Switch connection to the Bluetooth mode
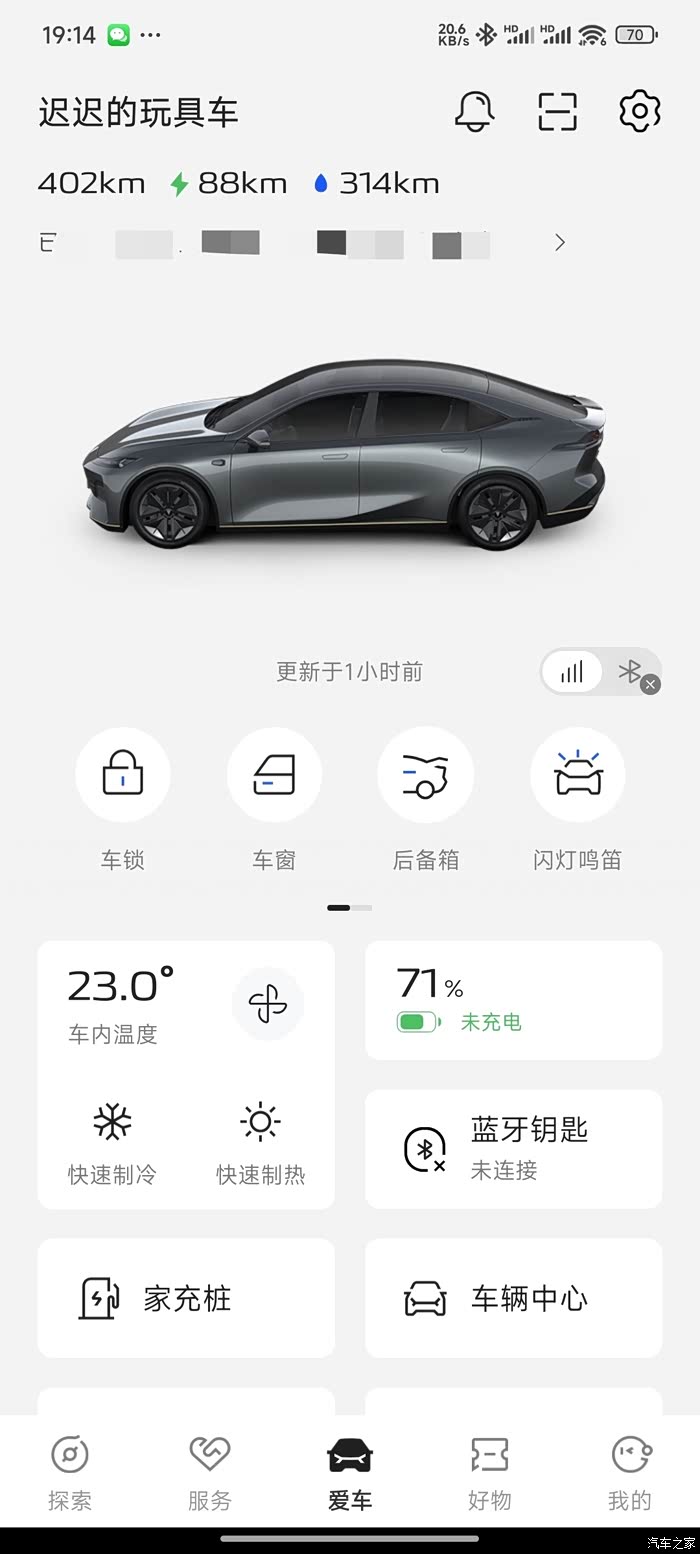 point(630,672)
